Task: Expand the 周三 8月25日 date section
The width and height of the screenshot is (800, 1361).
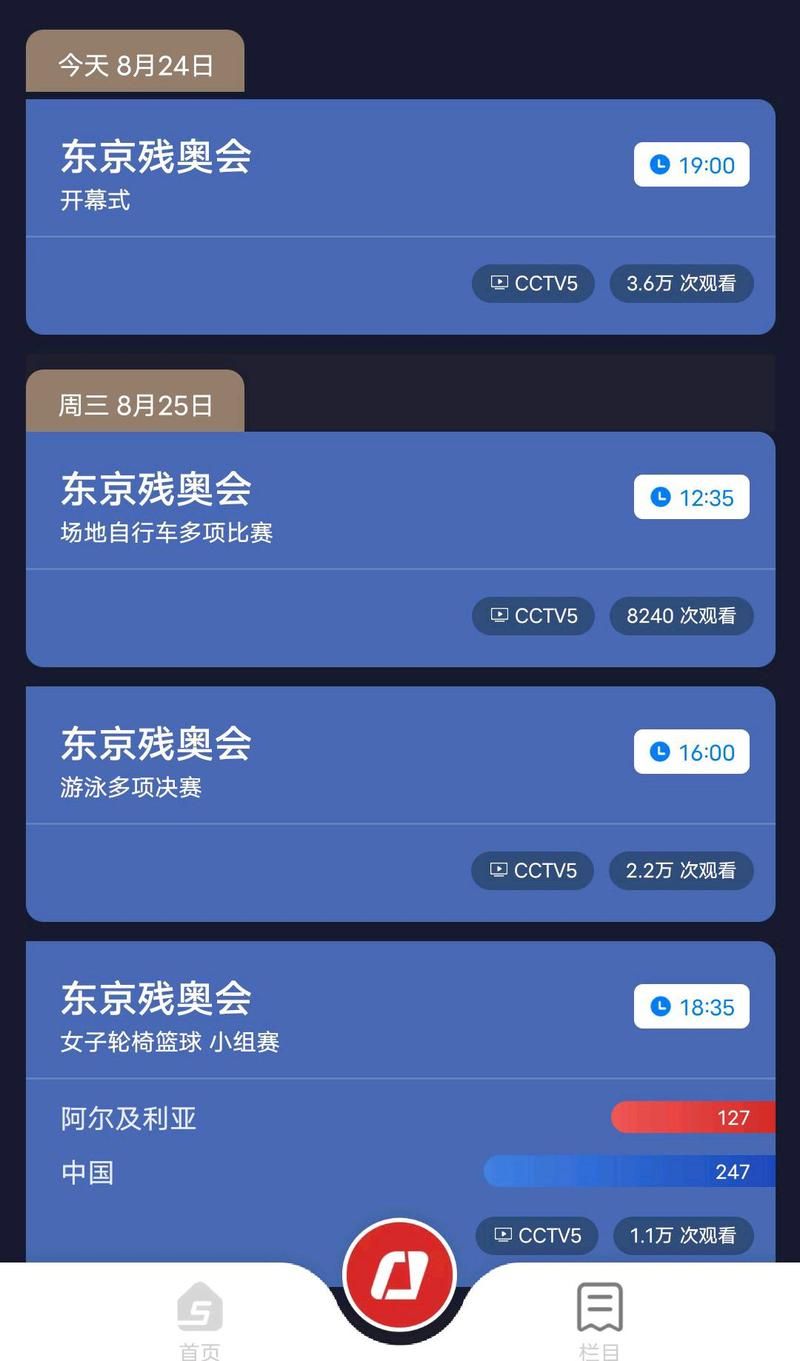Action: [x=135, y=404]
